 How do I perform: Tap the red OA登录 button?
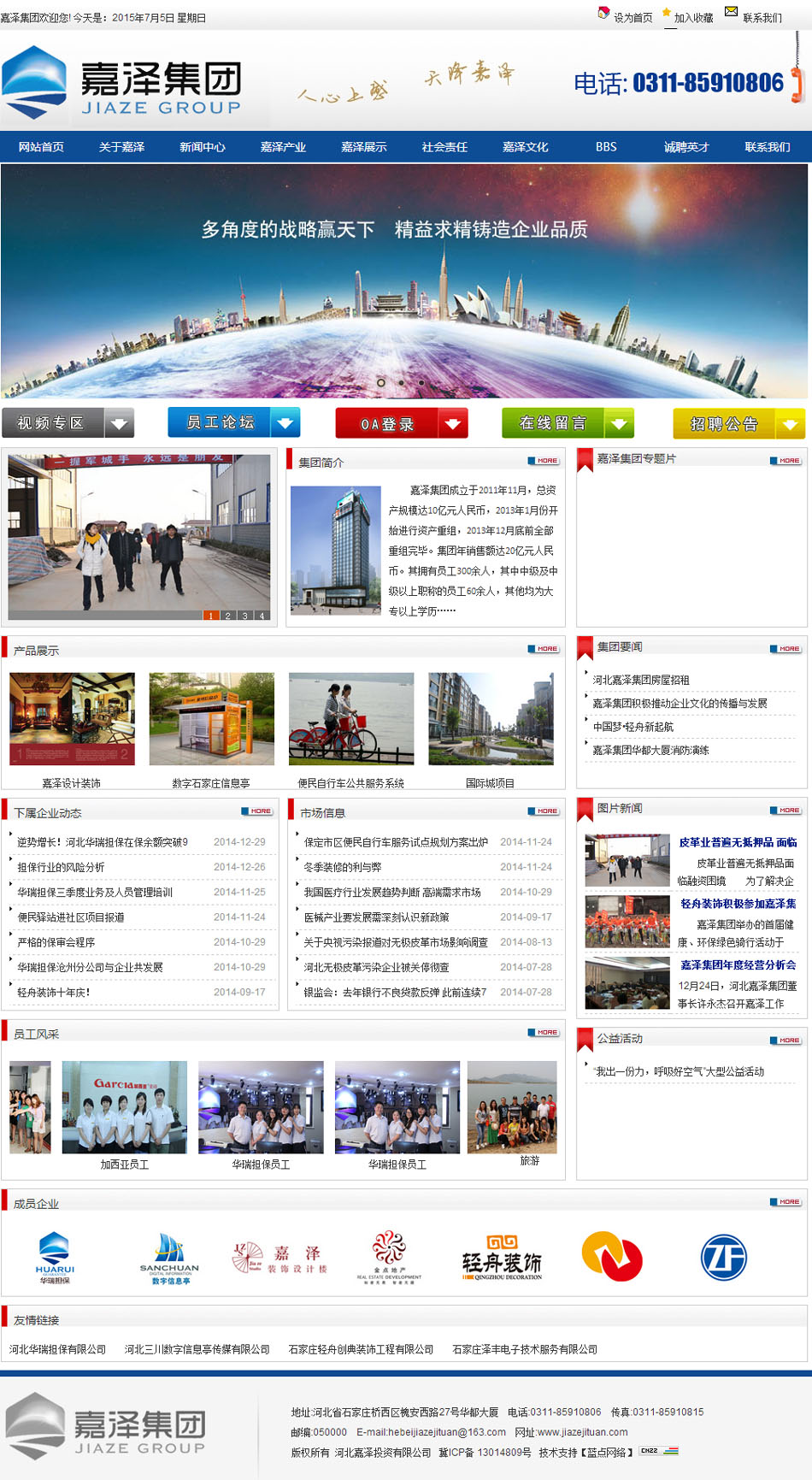pyautogui.click(x=401, y=423)
